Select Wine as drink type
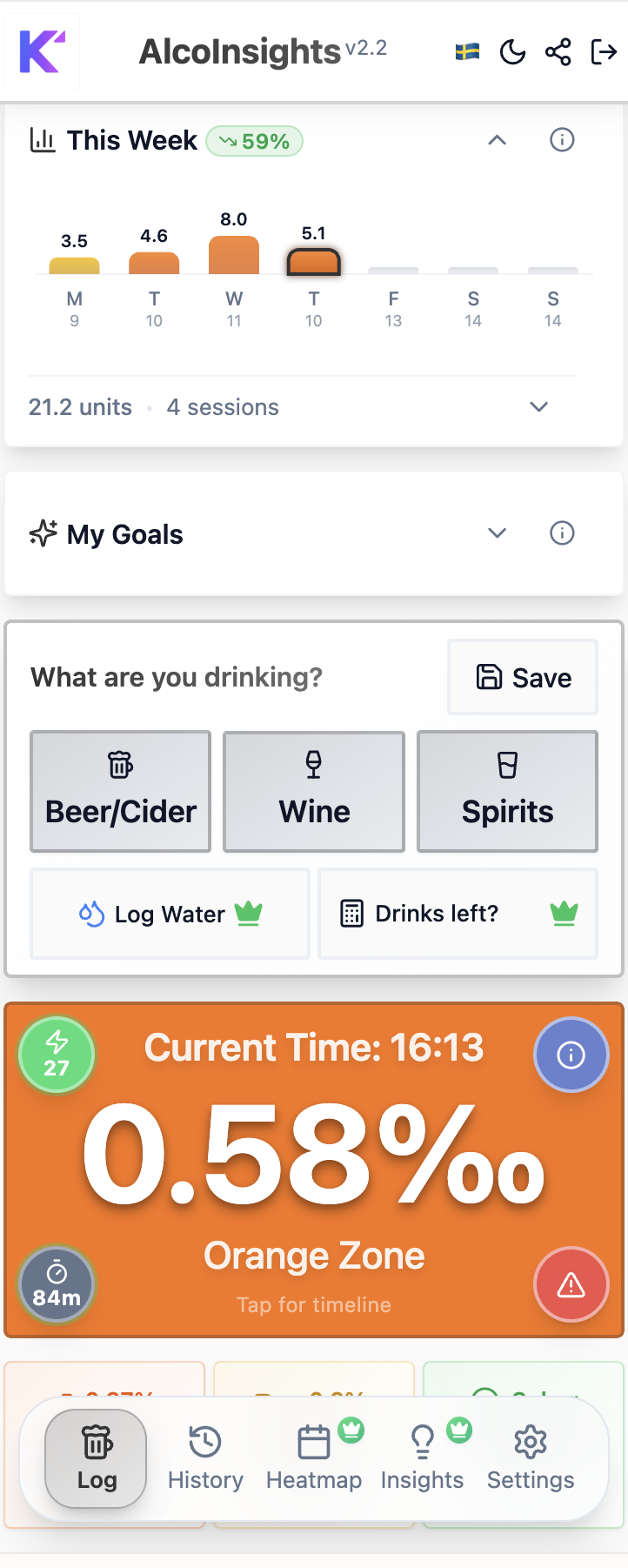628x1568 pixels. 313,791
